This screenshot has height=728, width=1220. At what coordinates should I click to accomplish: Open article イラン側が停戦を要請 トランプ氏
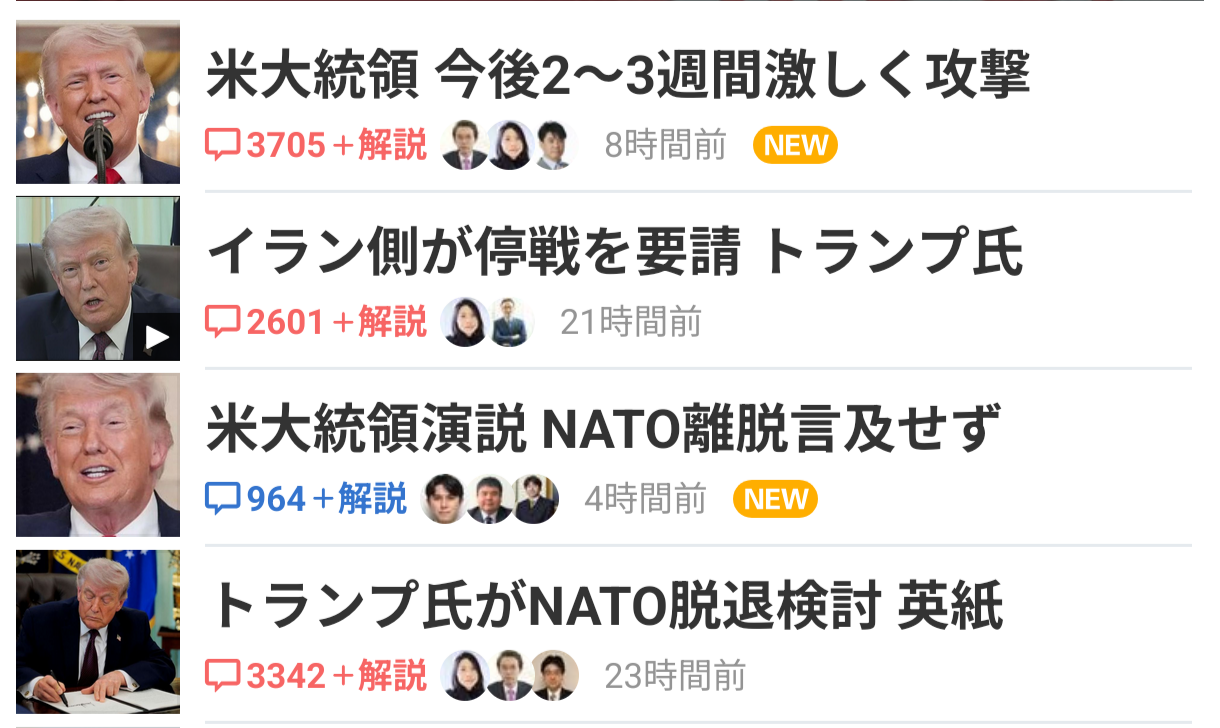pos(614,252)
